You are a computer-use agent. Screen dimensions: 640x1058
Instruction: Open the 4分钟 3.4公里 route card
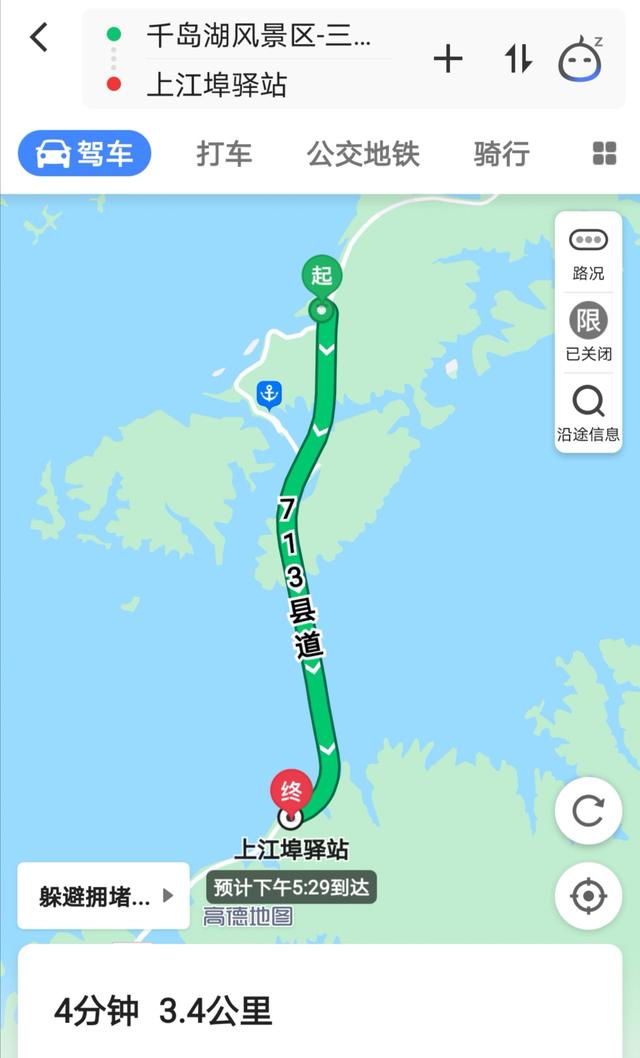coord(320,1010)
